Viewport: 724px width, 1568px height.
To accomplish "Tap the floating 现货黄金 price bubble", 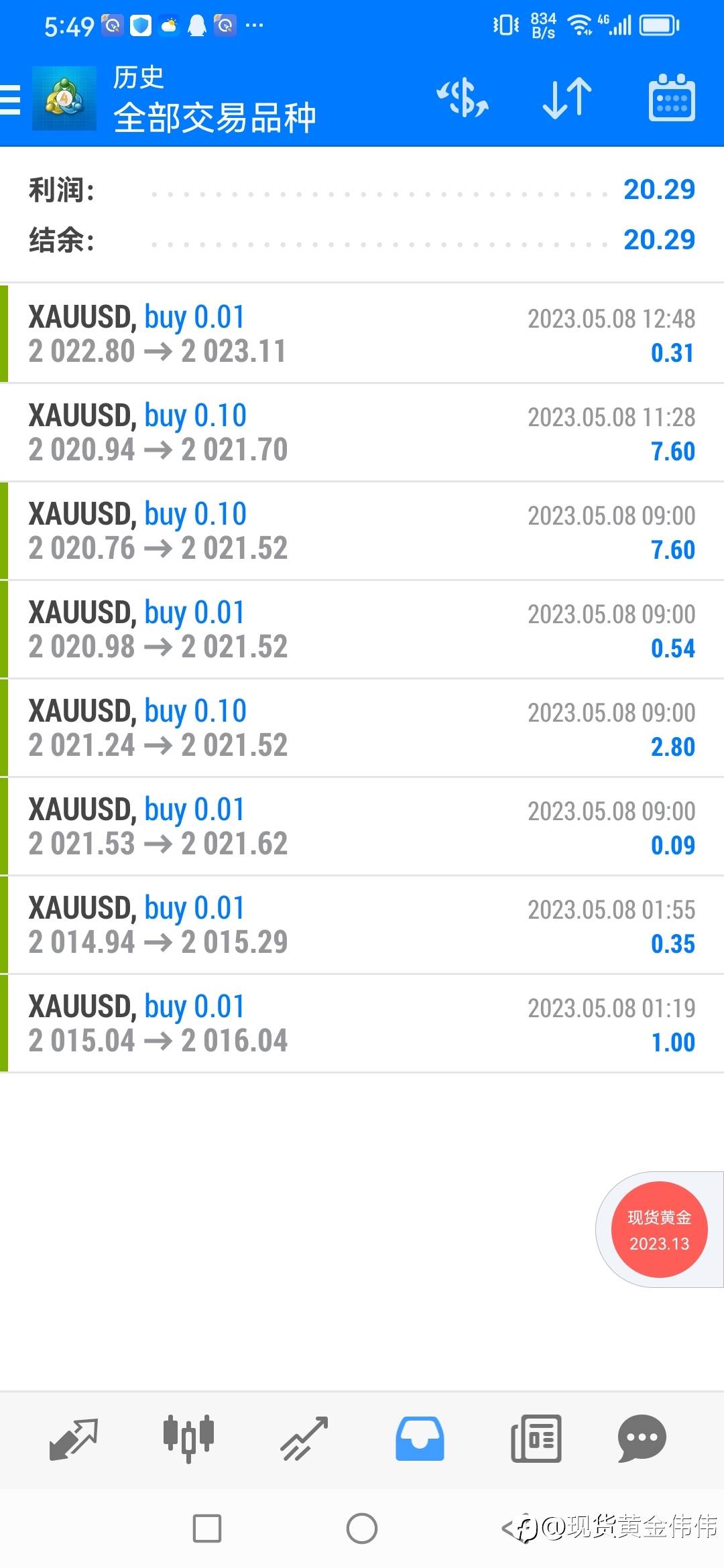I will (659, 1230).
